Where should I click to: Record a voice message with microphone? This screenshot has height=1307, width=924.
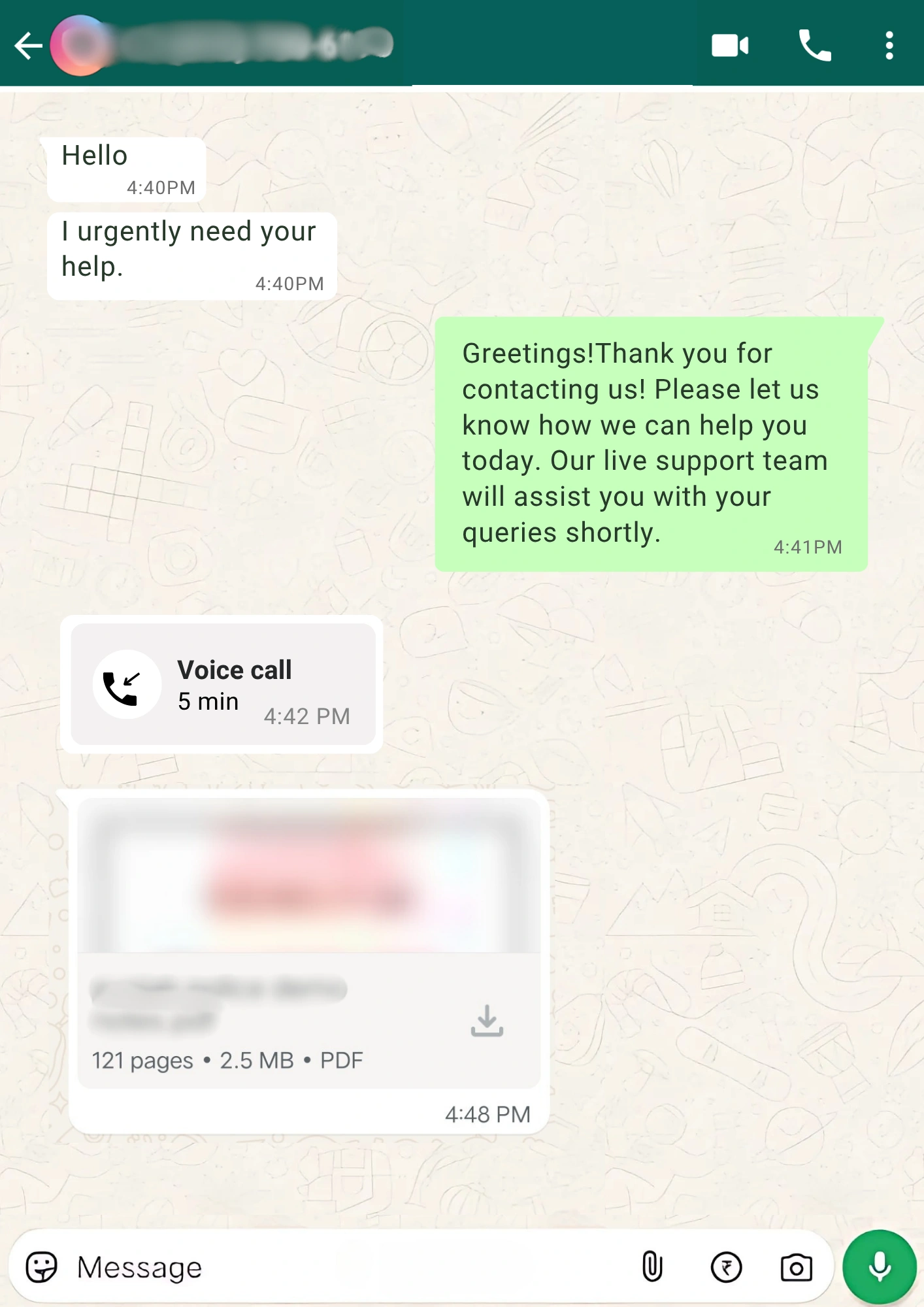click(880, 1267)
